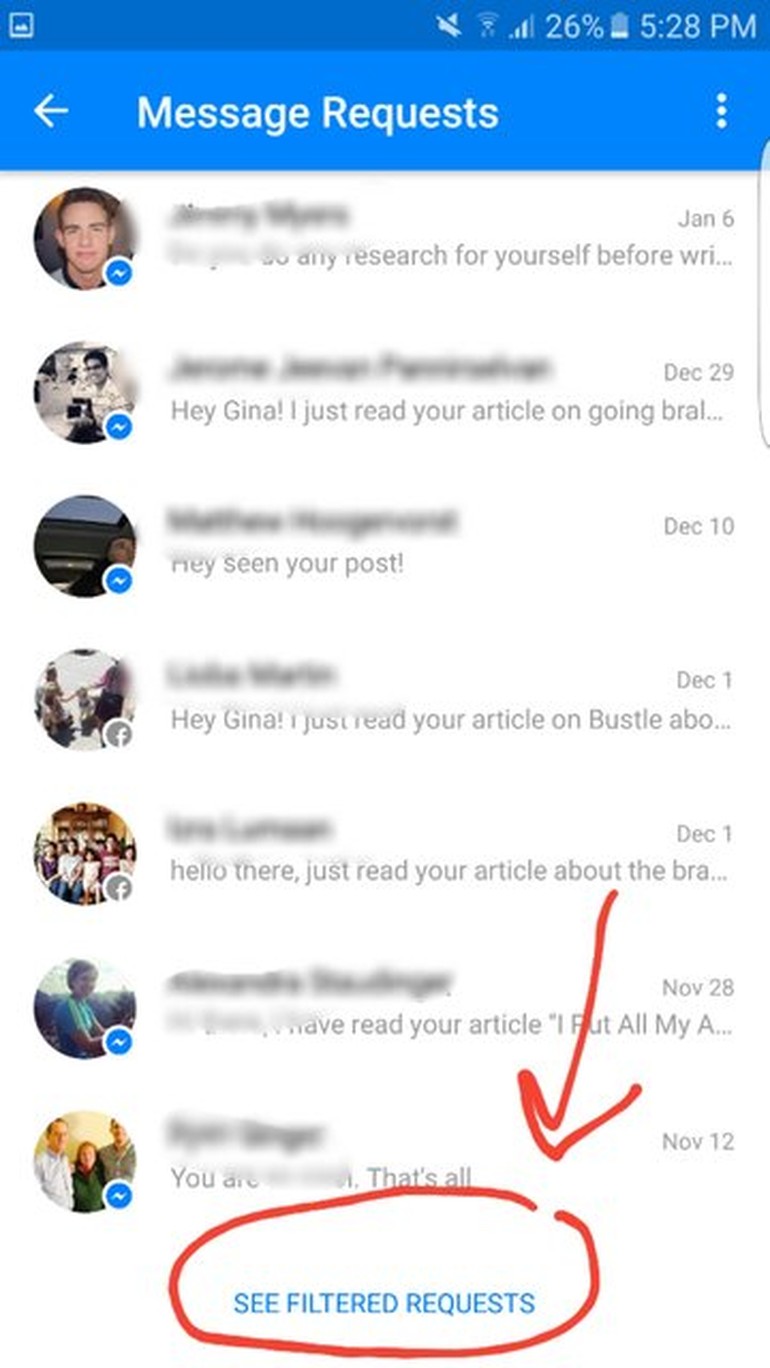Open the overflow menu
Viewport: 770px width, 1368px height.
click(x=721, y=112)
